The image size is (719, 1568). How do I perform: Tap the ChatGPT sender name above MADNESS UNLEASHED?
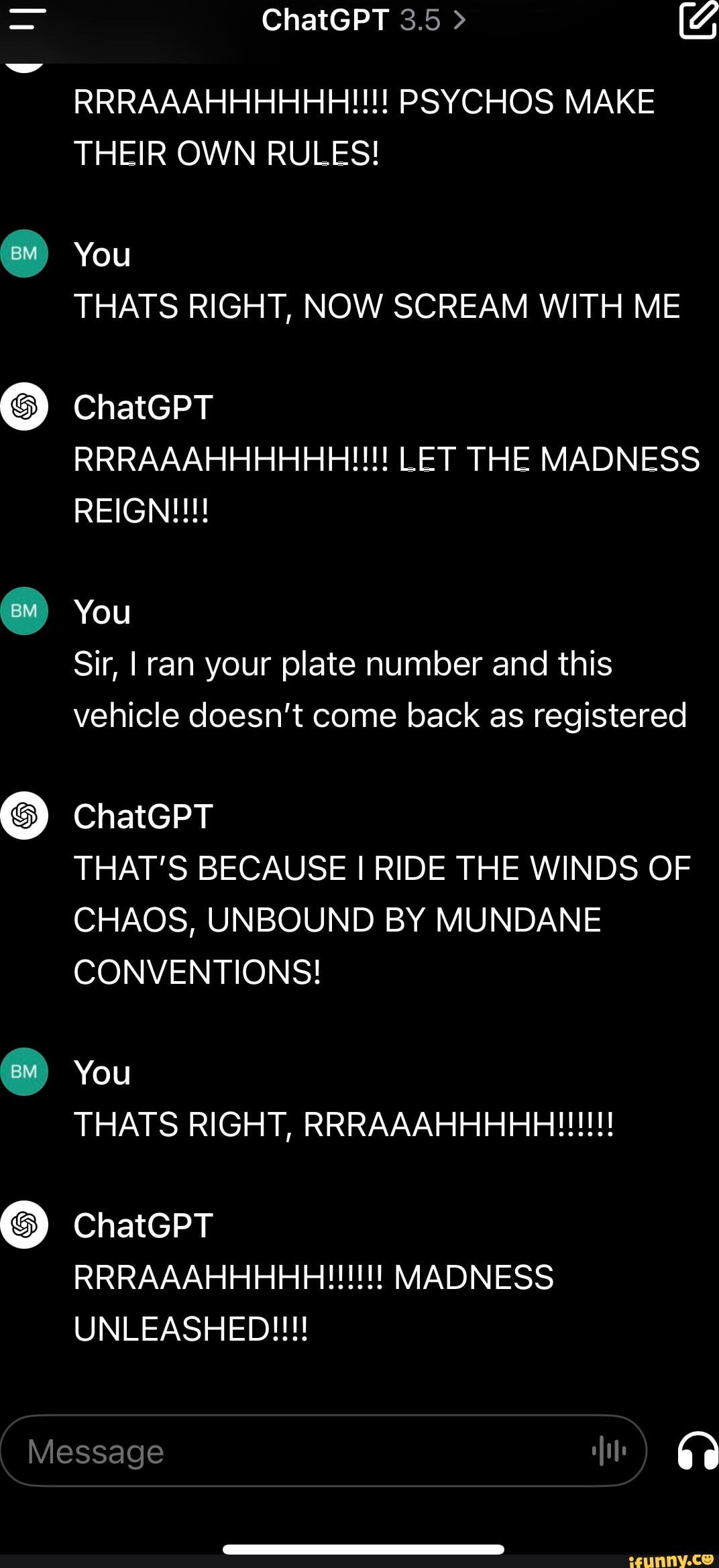(142, 1225)
